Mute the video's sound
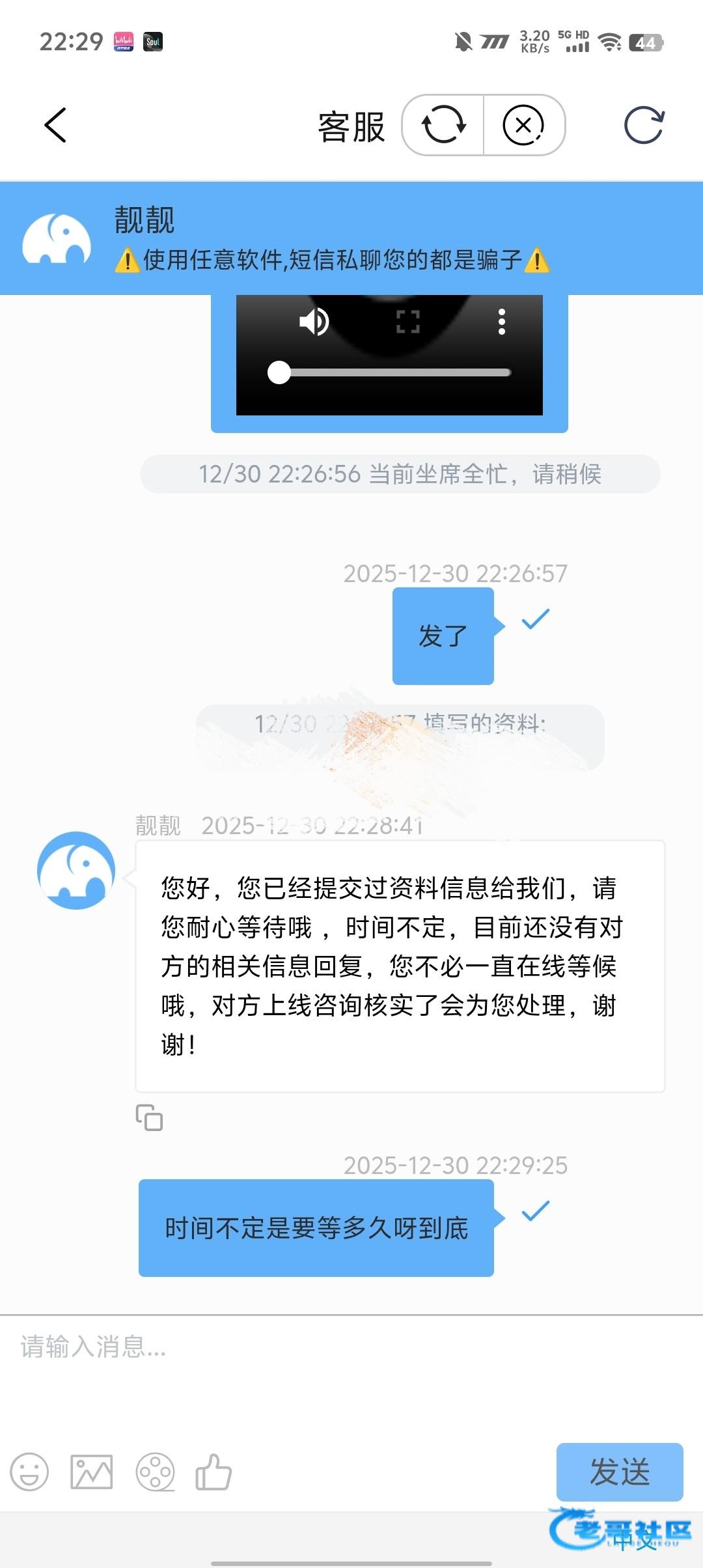Viewport: 703px width, 1568px height. point(314,322)
